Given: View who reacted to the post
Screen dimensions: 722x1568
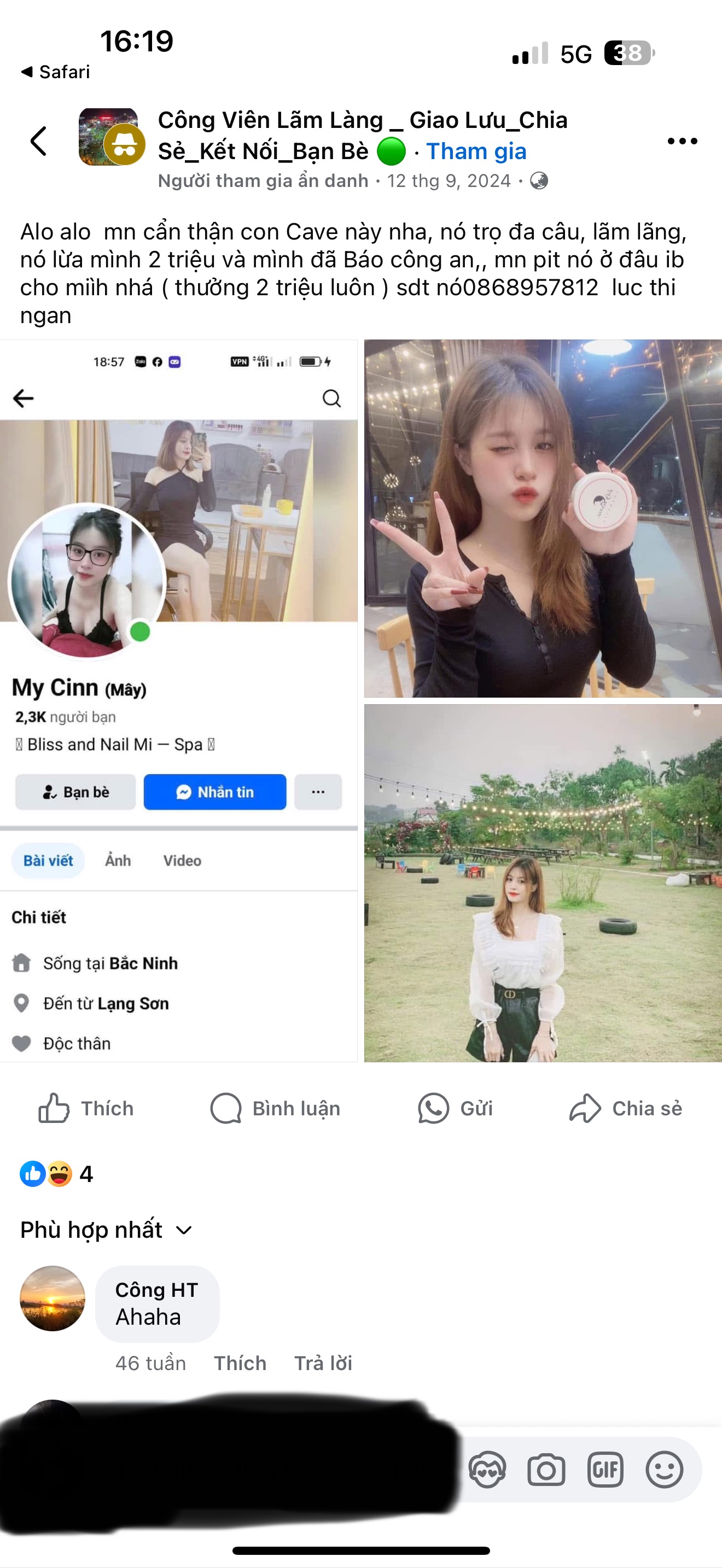Looking at the screenshot, I should (x=57, y=1174).
